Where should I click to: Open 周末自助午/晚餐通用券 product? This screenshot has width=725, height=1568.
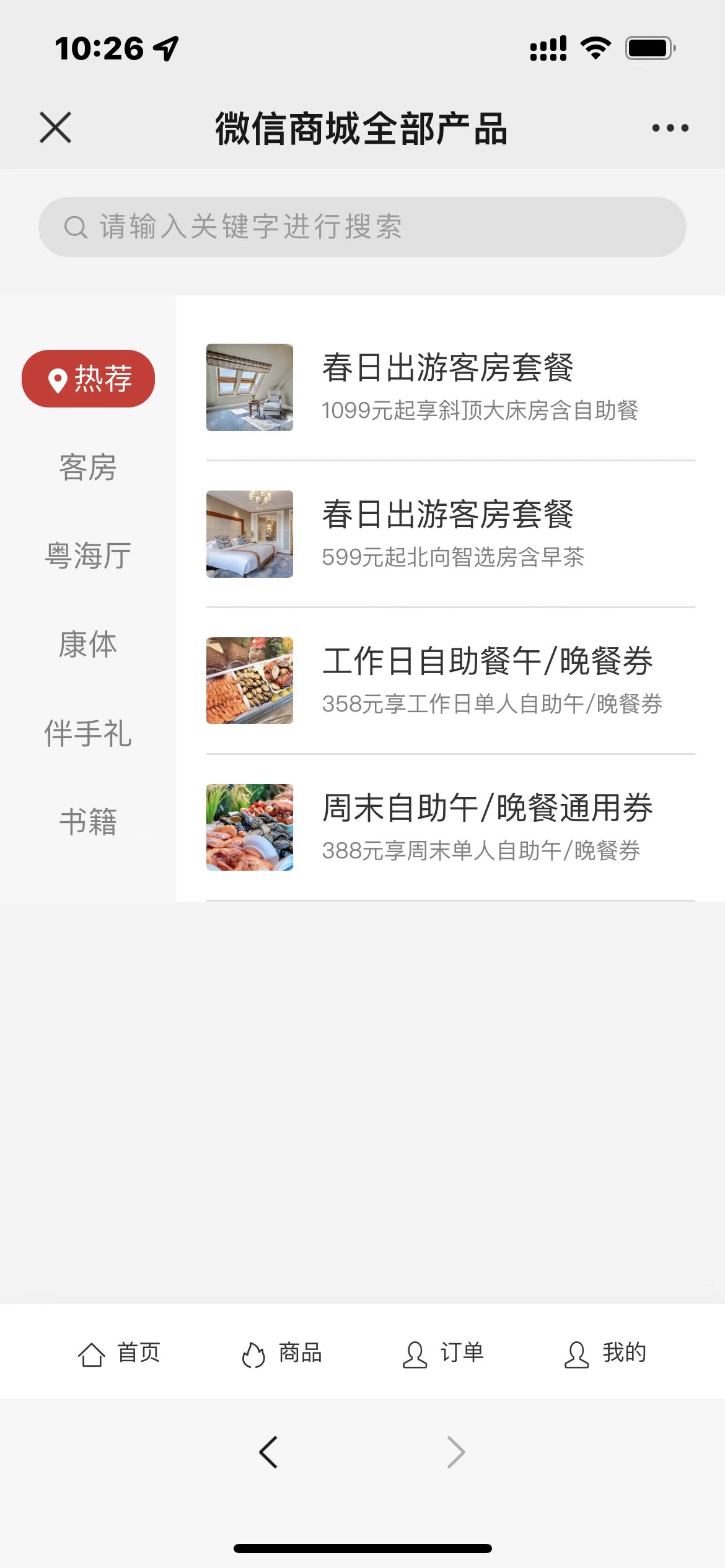click(x=449, y=827)
